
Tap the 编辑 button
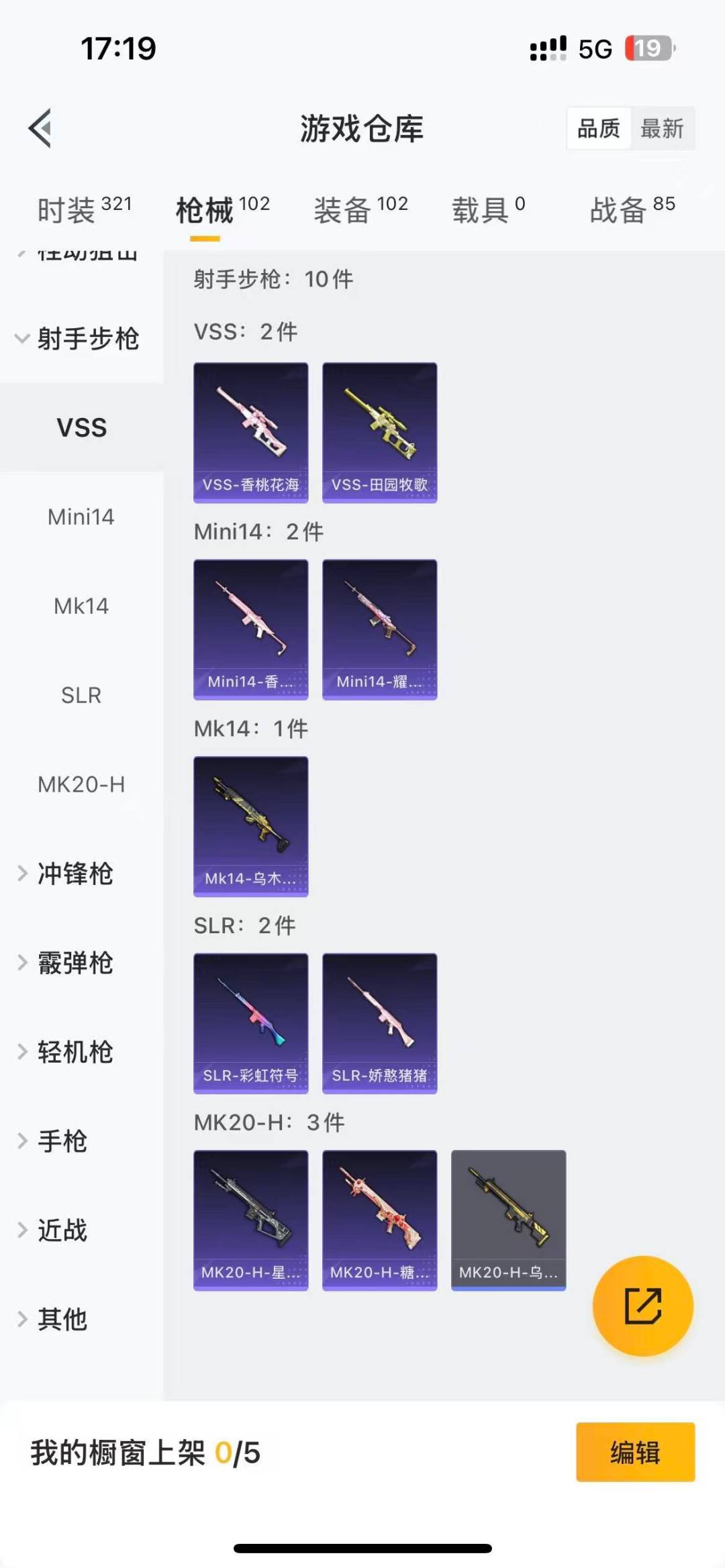pyautogui.click(x=635, y=1452)
